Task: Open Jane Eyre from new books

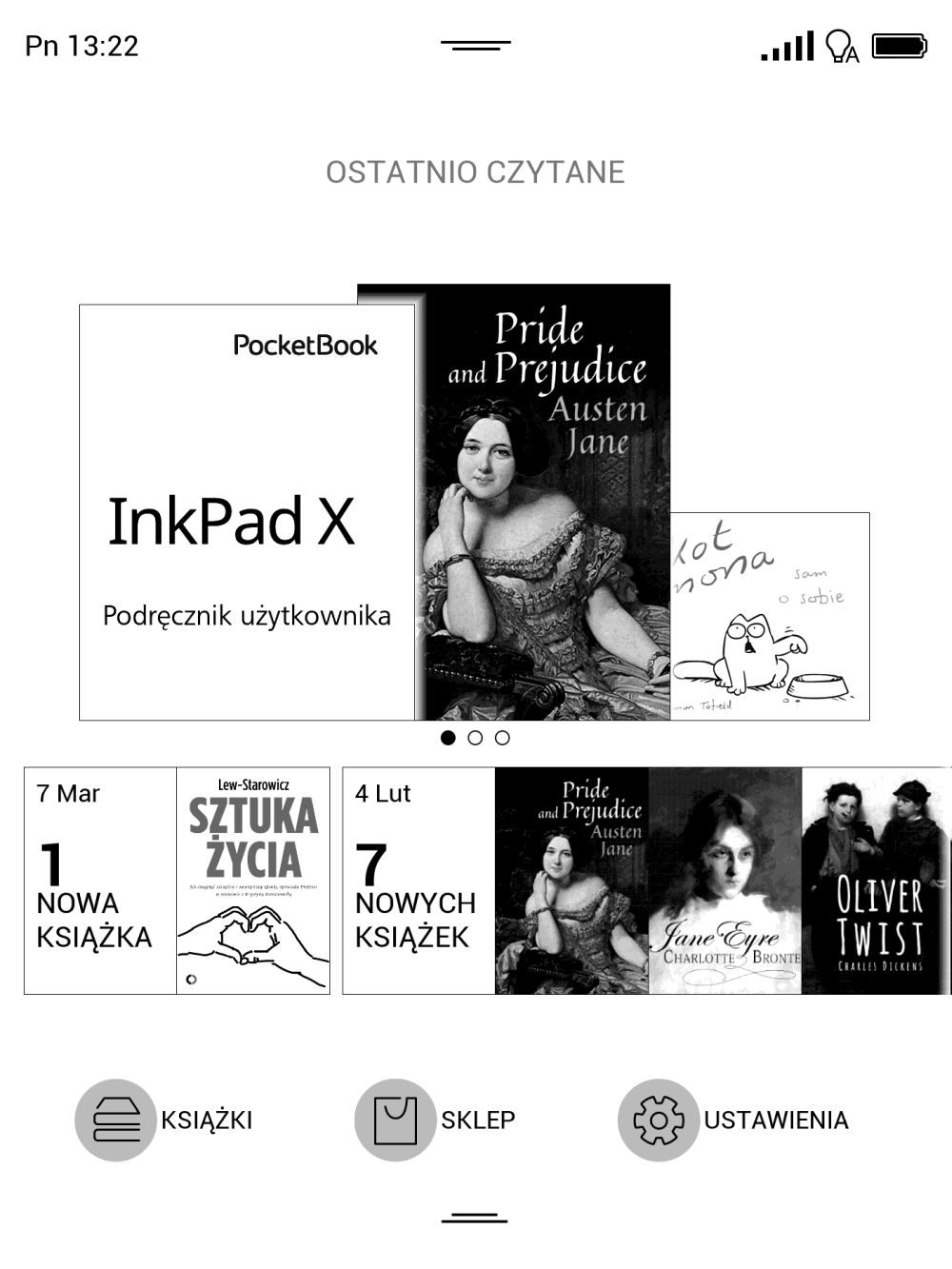Action: [x=724, y=881]
